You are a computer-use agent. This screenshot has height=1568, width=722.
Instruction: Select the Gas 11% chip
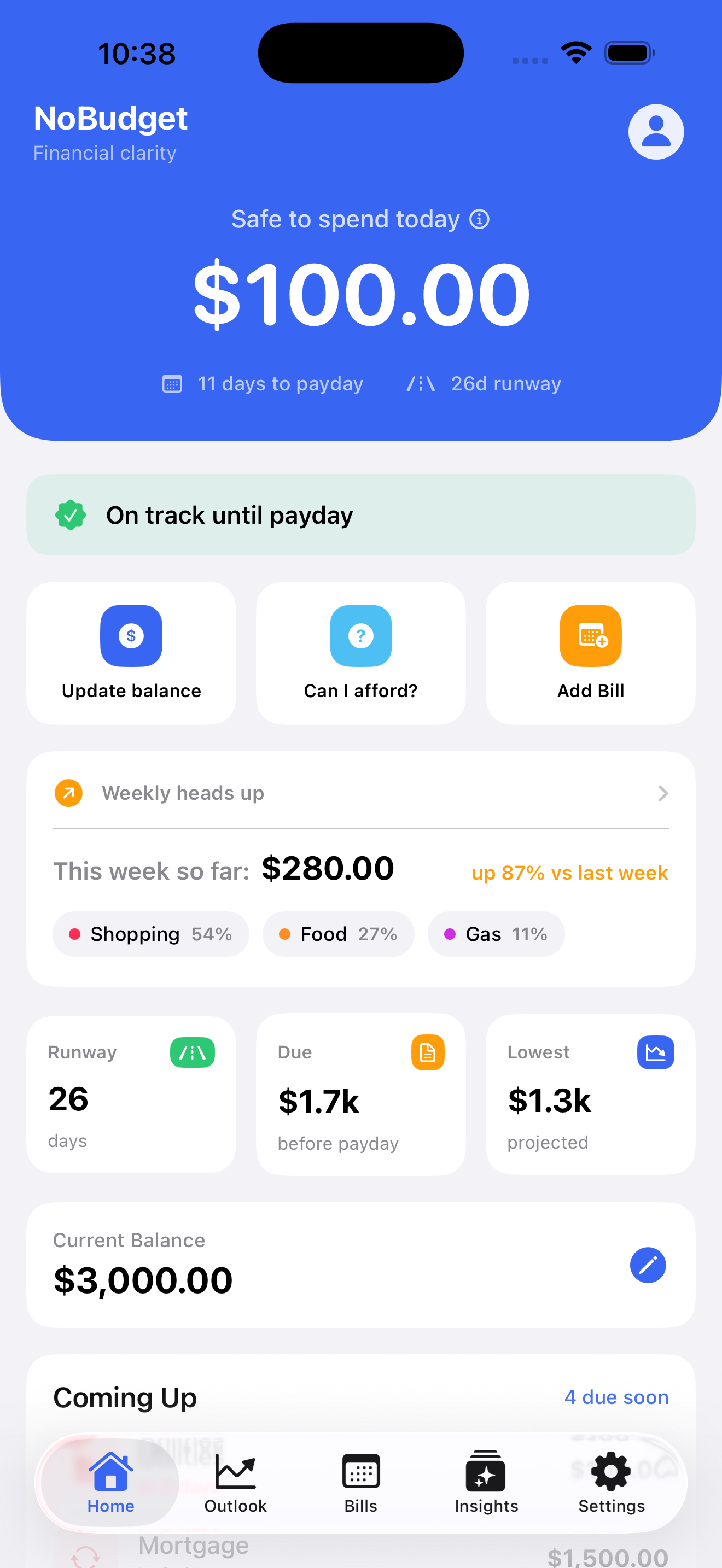tap(496, 934)
